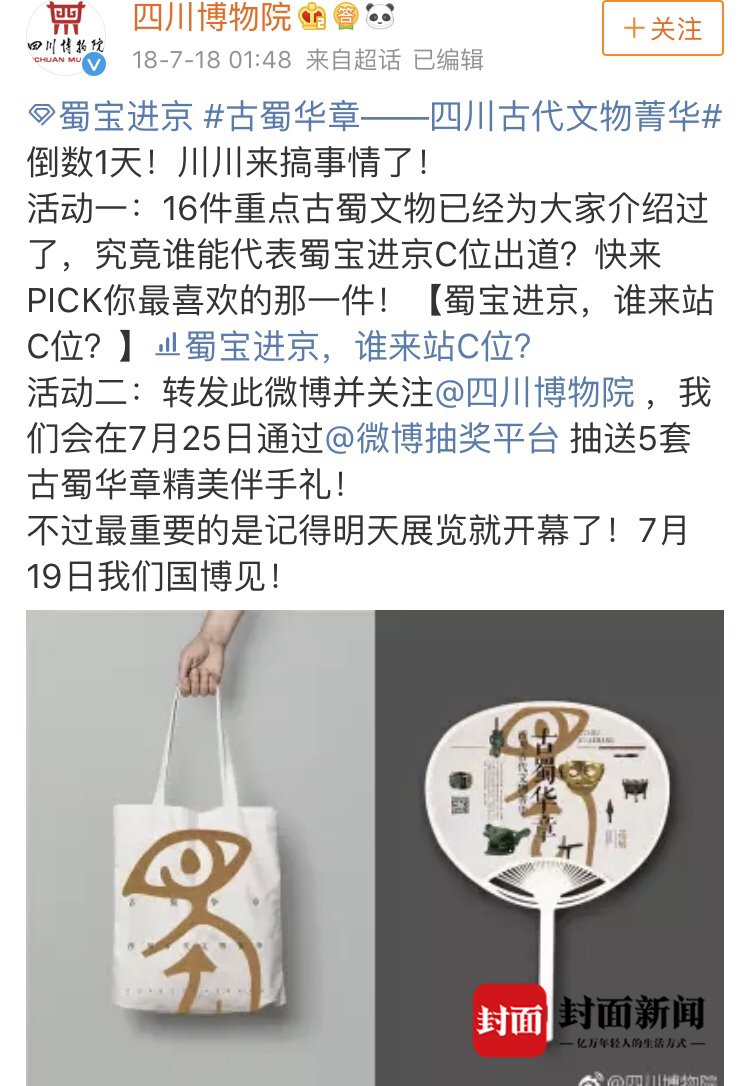750x1086 pixels.
Task: Open the 蜀宝进京 super topic link
Action: click(112, 117)
